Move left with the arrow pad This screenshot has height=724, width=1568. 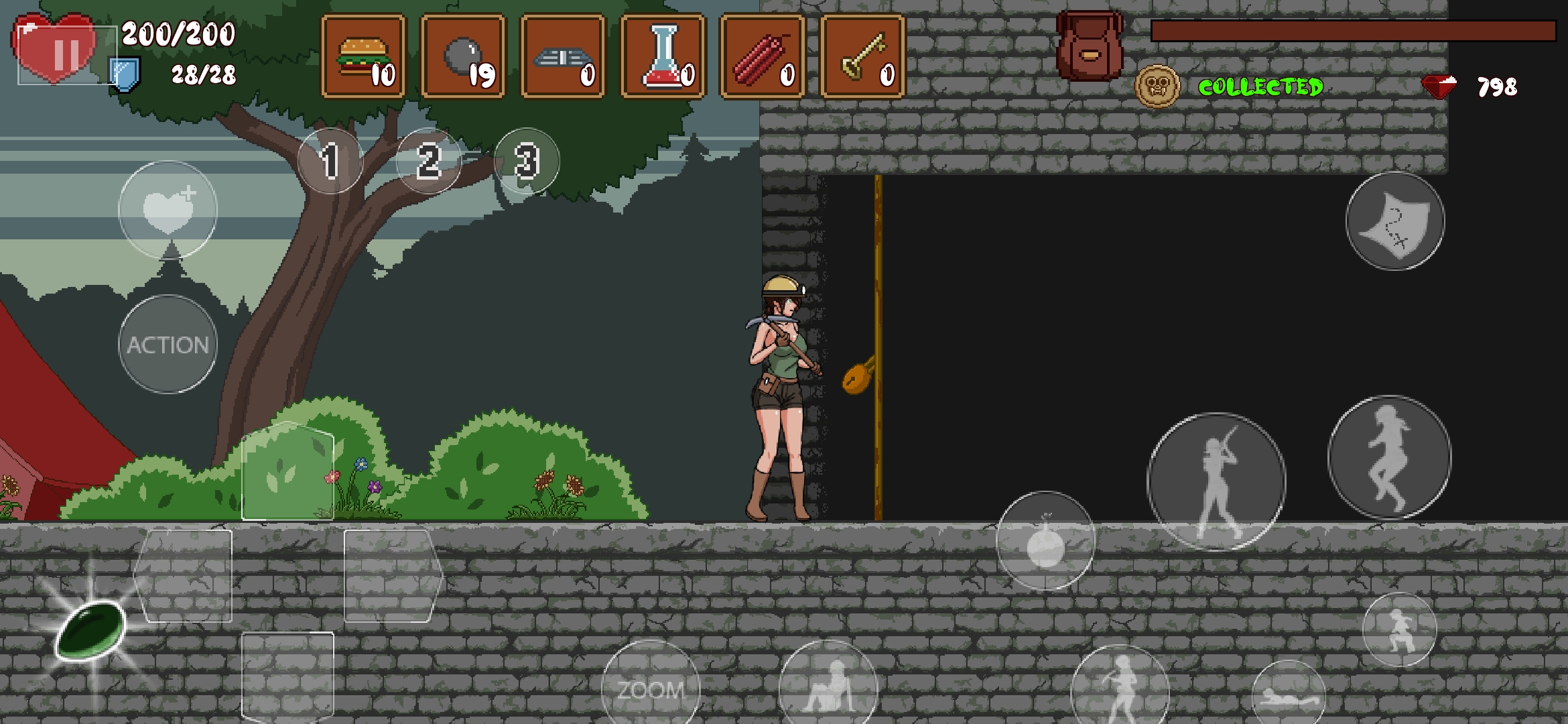184,575
